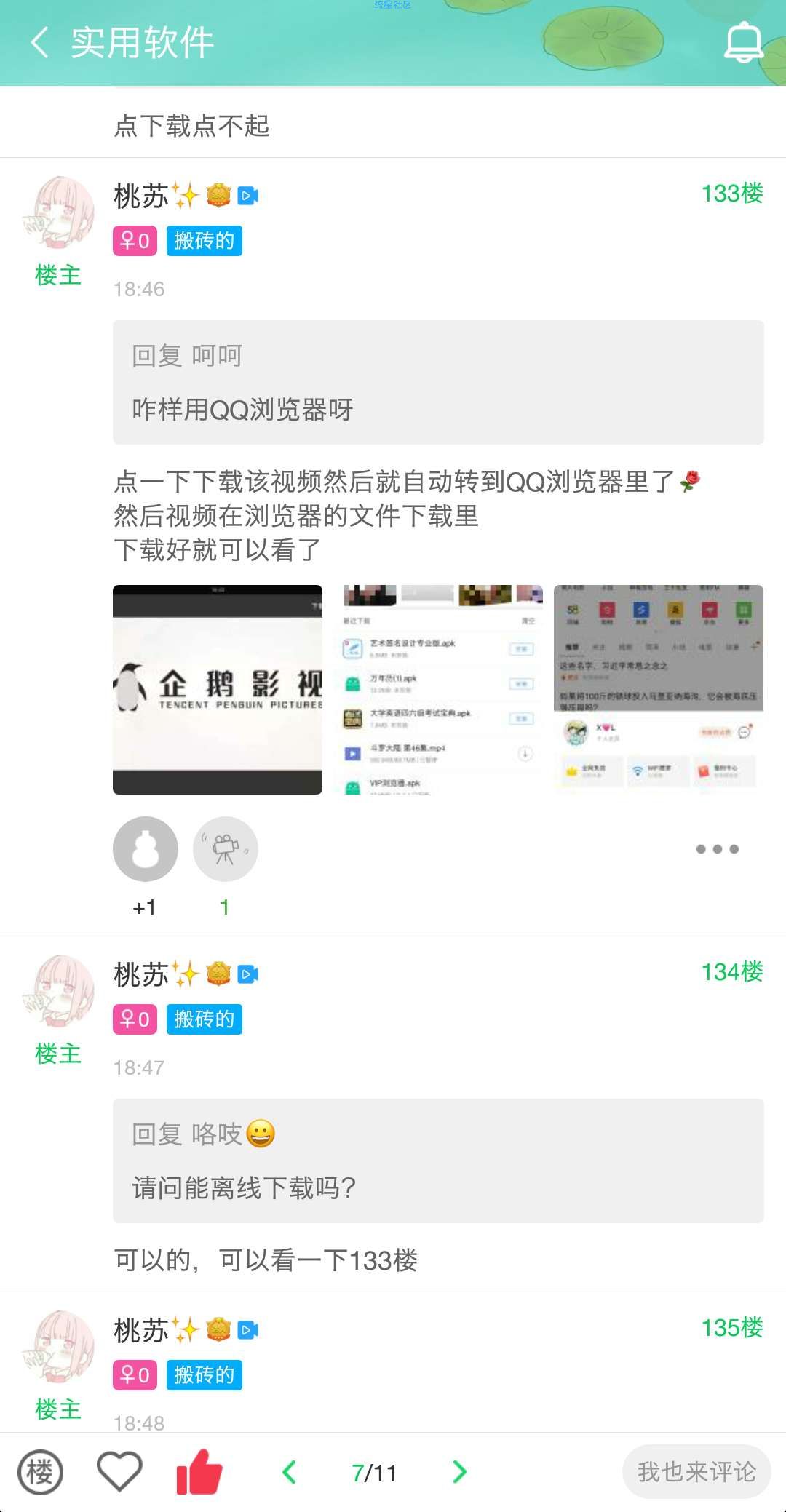
Task: Open more options for floor 133
Action: point(717,849)
